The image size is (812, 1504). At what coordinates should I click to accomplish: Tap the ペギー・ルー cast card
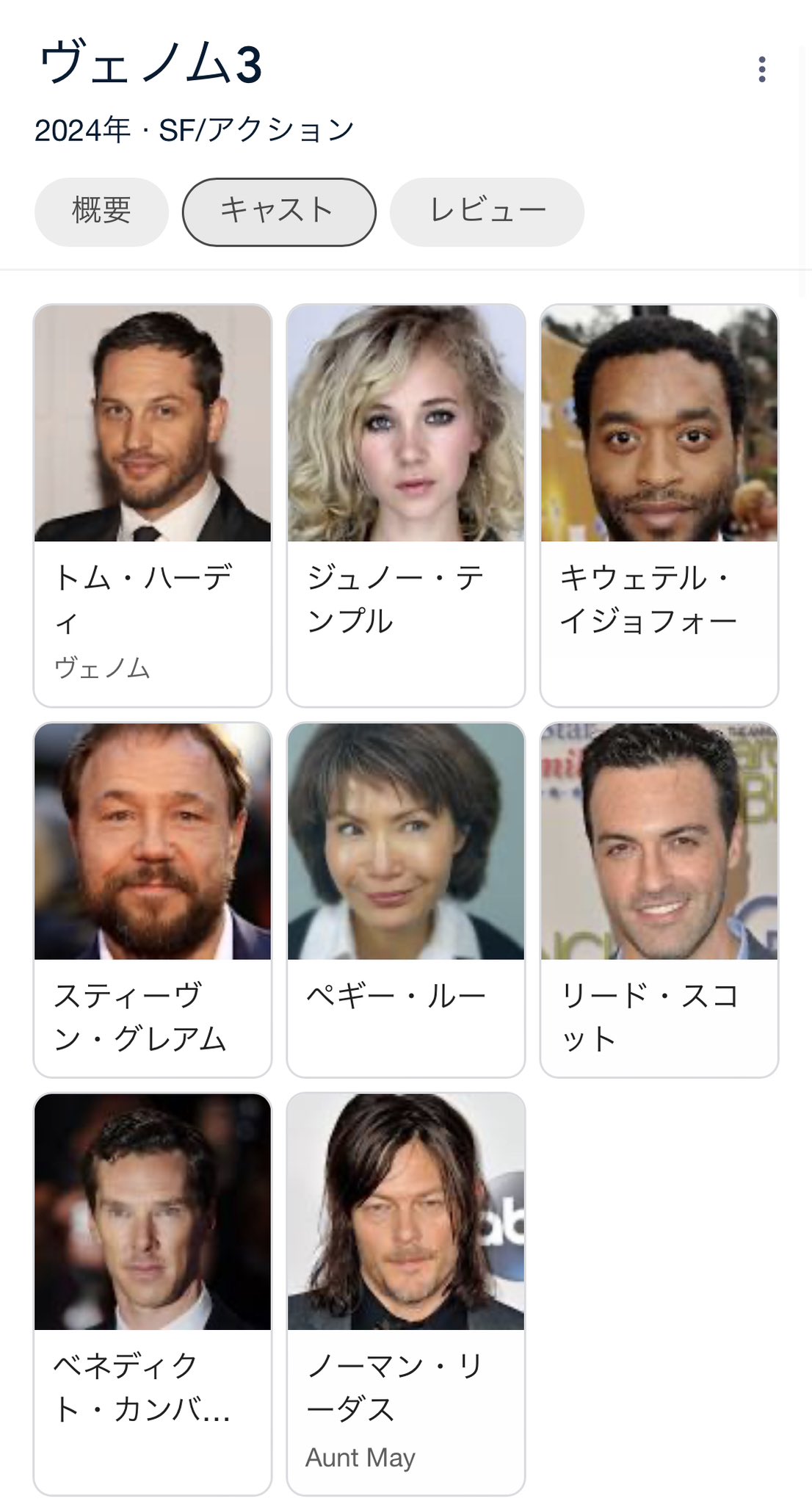pos(406,900)
